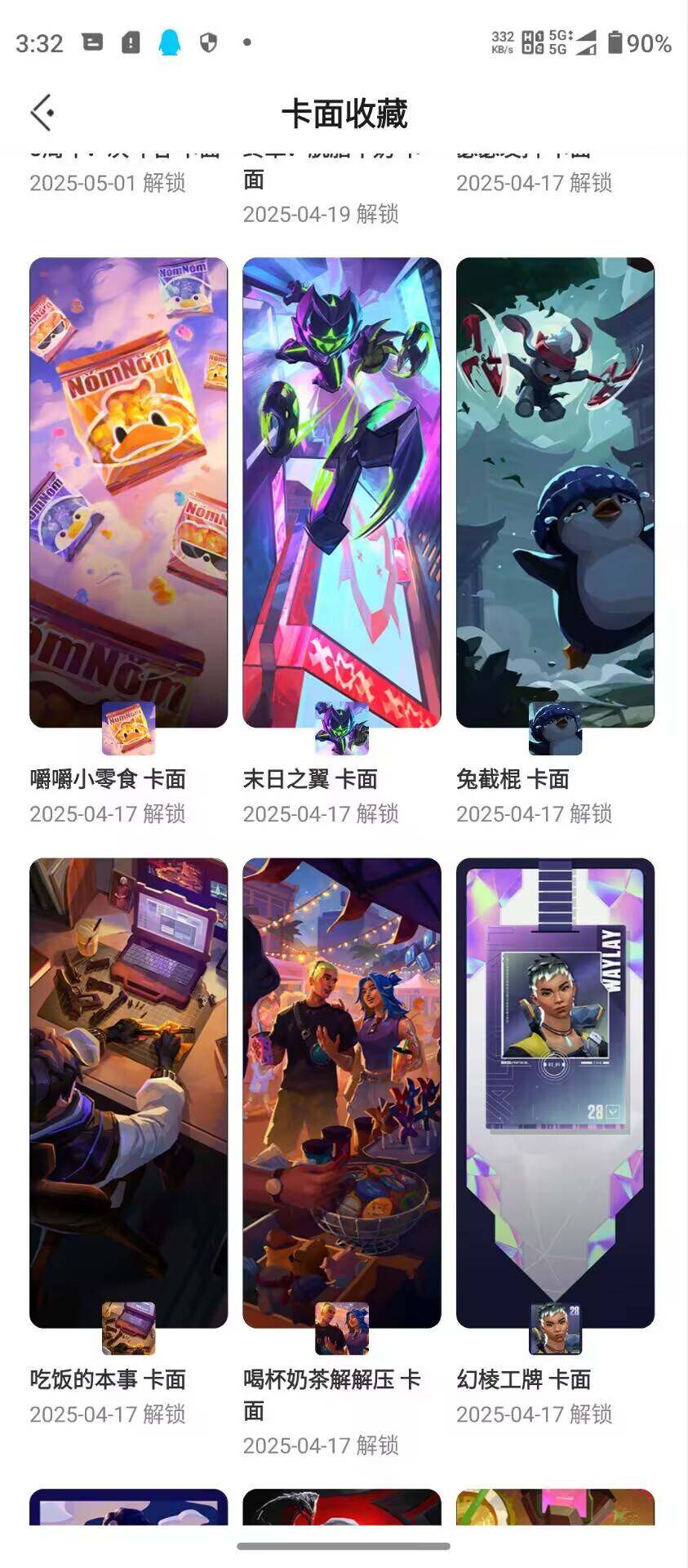
Task: Tap the QQ penguin notification icon in status bar
Action: coord(168,42)
